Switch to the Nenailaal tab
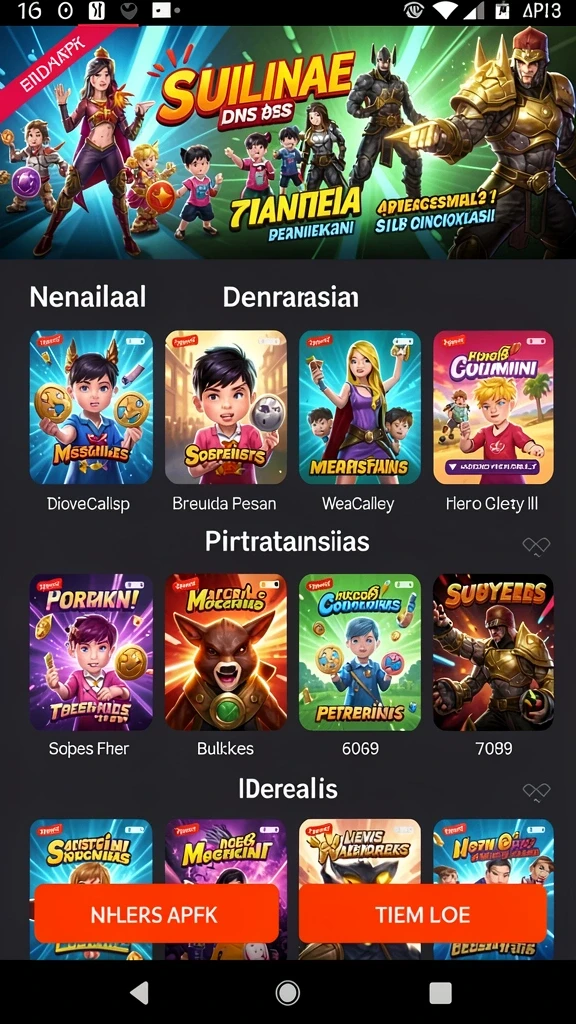 pyautogui.click(x=88, y=297)
